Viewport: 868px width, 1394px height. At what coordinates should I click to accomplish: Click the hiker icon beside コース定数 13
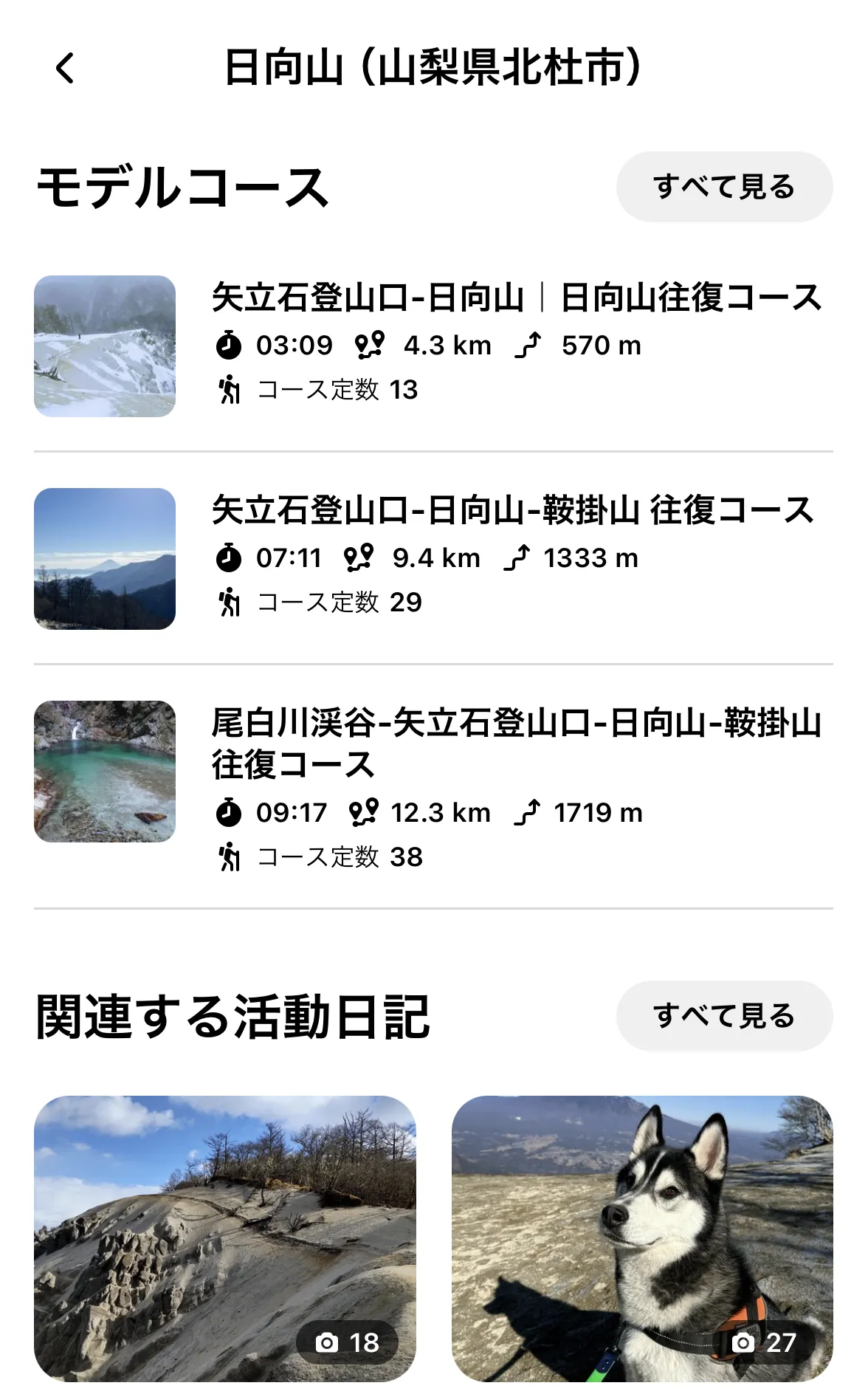point(230,391)
